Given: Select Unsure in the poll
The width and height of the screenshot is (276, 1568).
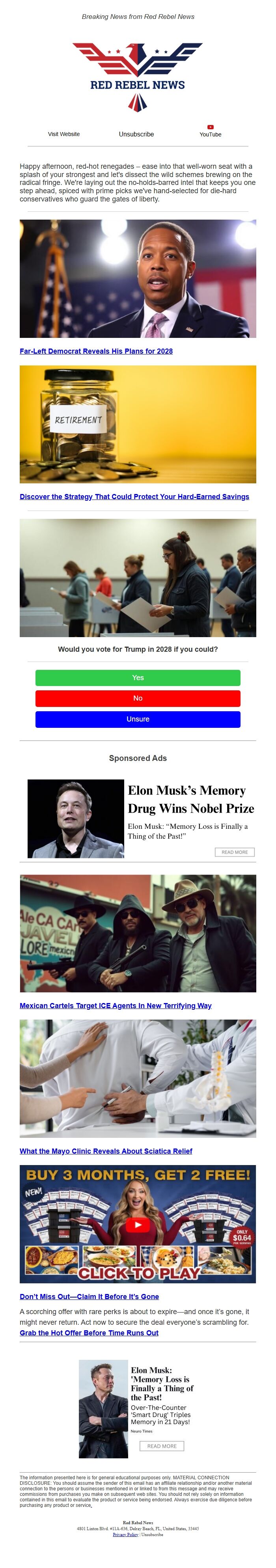Looking at the screenshot, I should [138, 719].
